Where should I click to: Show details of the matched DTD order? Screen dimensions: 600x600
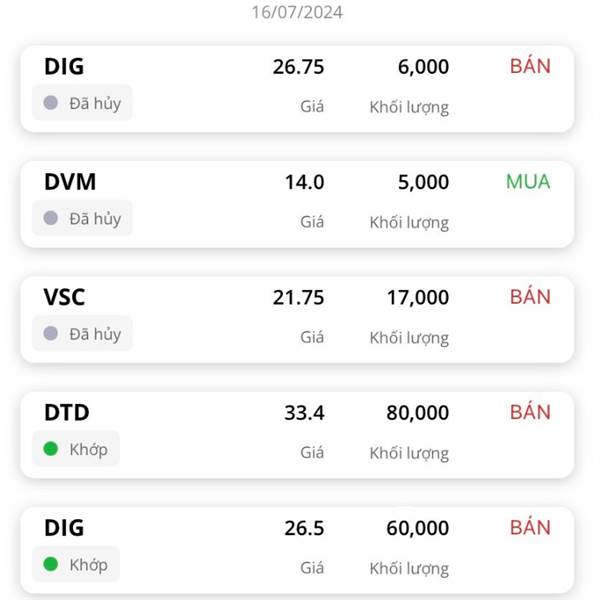(x=297, y=433)
